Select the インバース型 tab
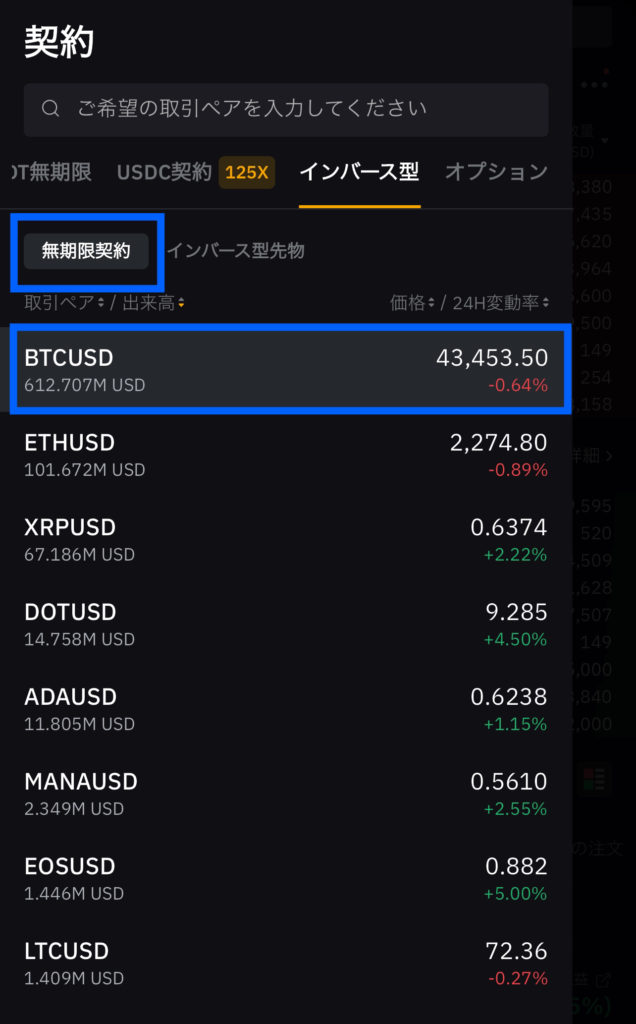The width and height of the screenshot is (636, 1024). pyautogui.click(x=359, y=172)
